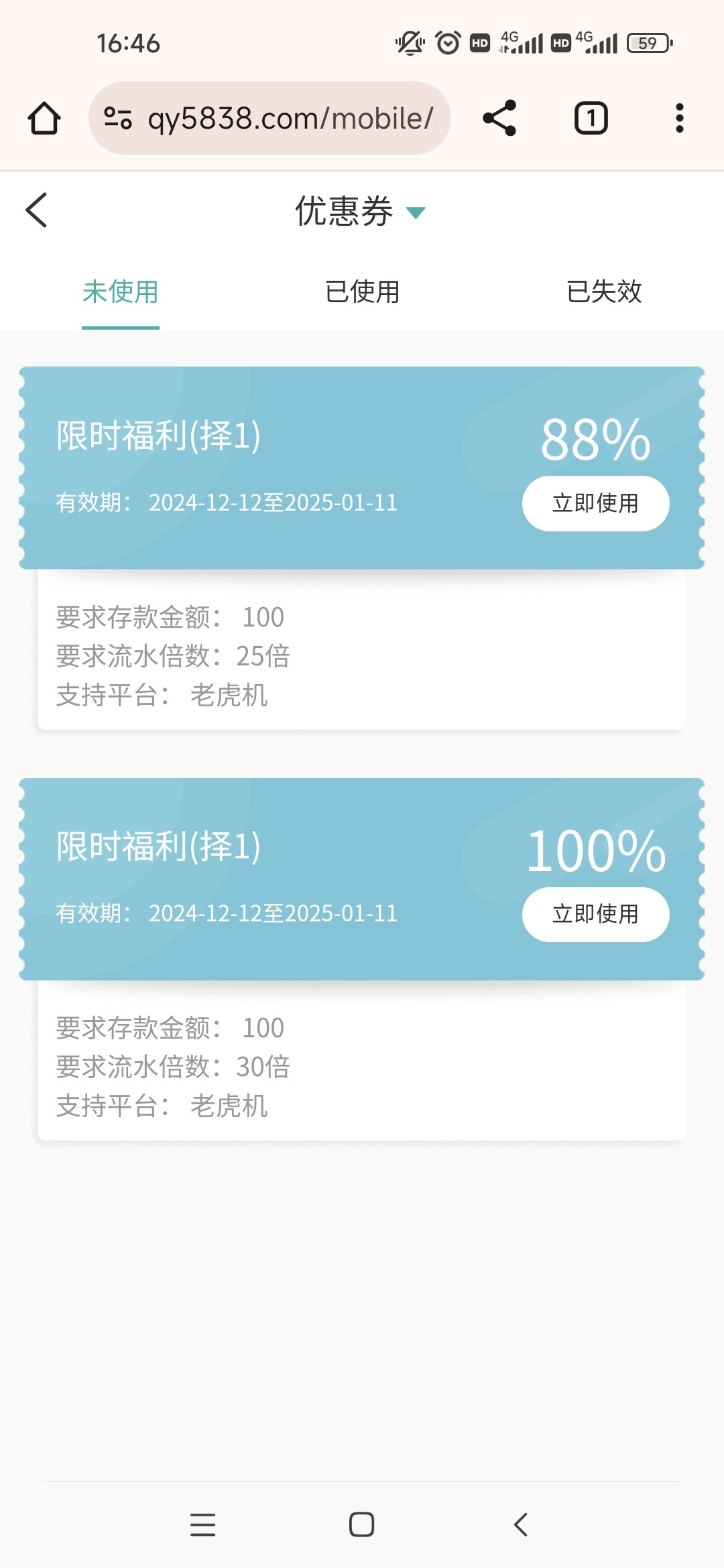Image resolution: width=724 pixels, height=1568 pixels.
Task: Open the browser home page
Action: 44,119
